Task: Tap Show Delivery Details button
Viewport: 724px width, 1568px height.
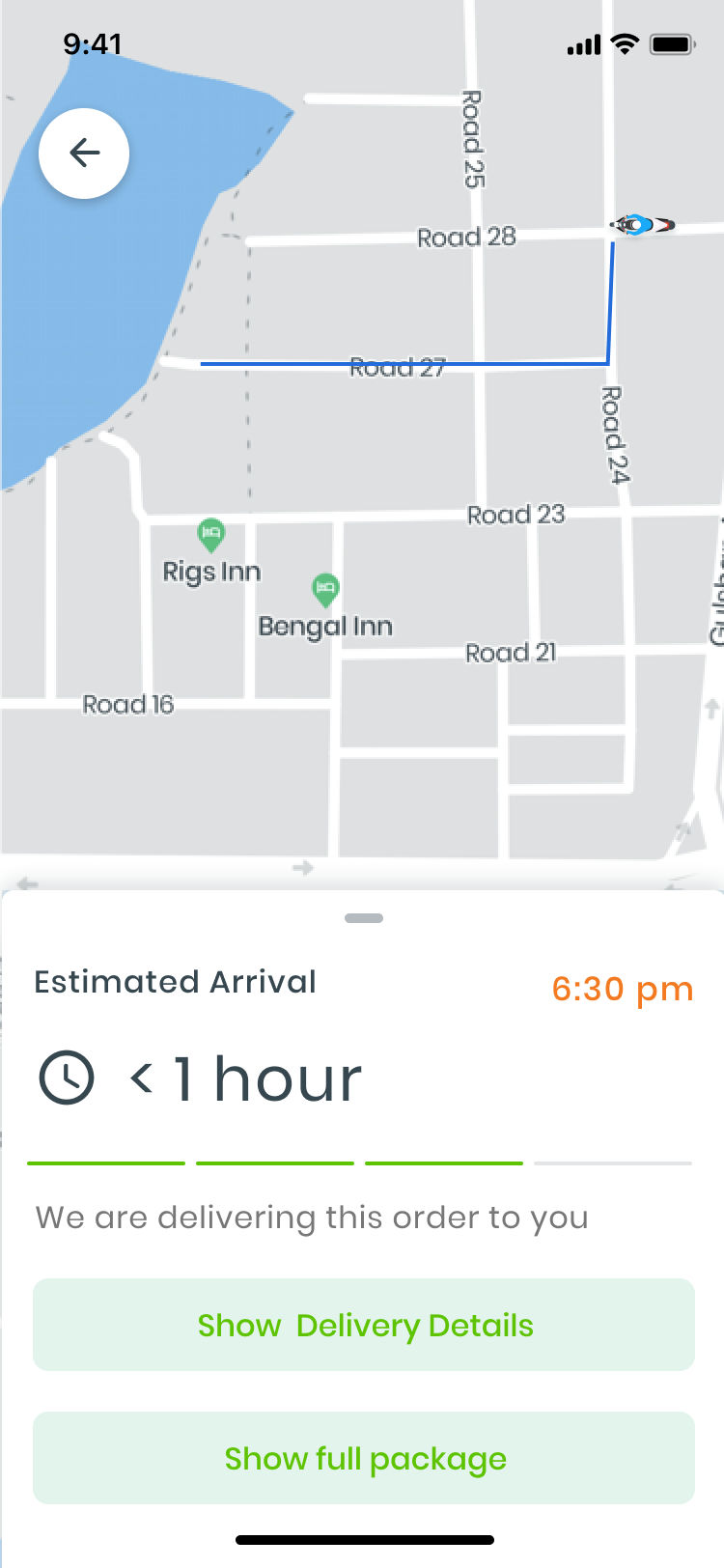Action: point(364,1325)
